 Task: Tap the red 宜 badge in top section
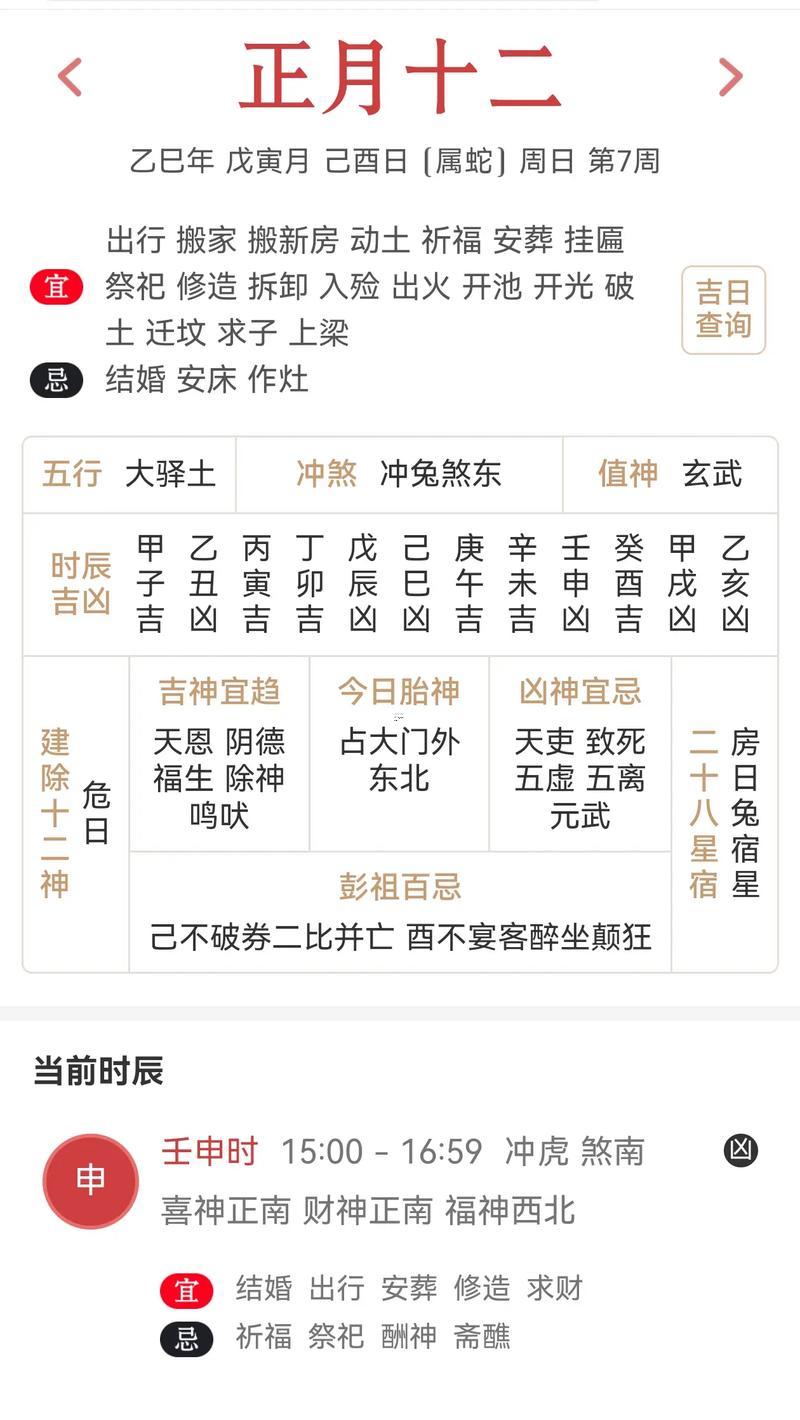[x=55, y=287]
